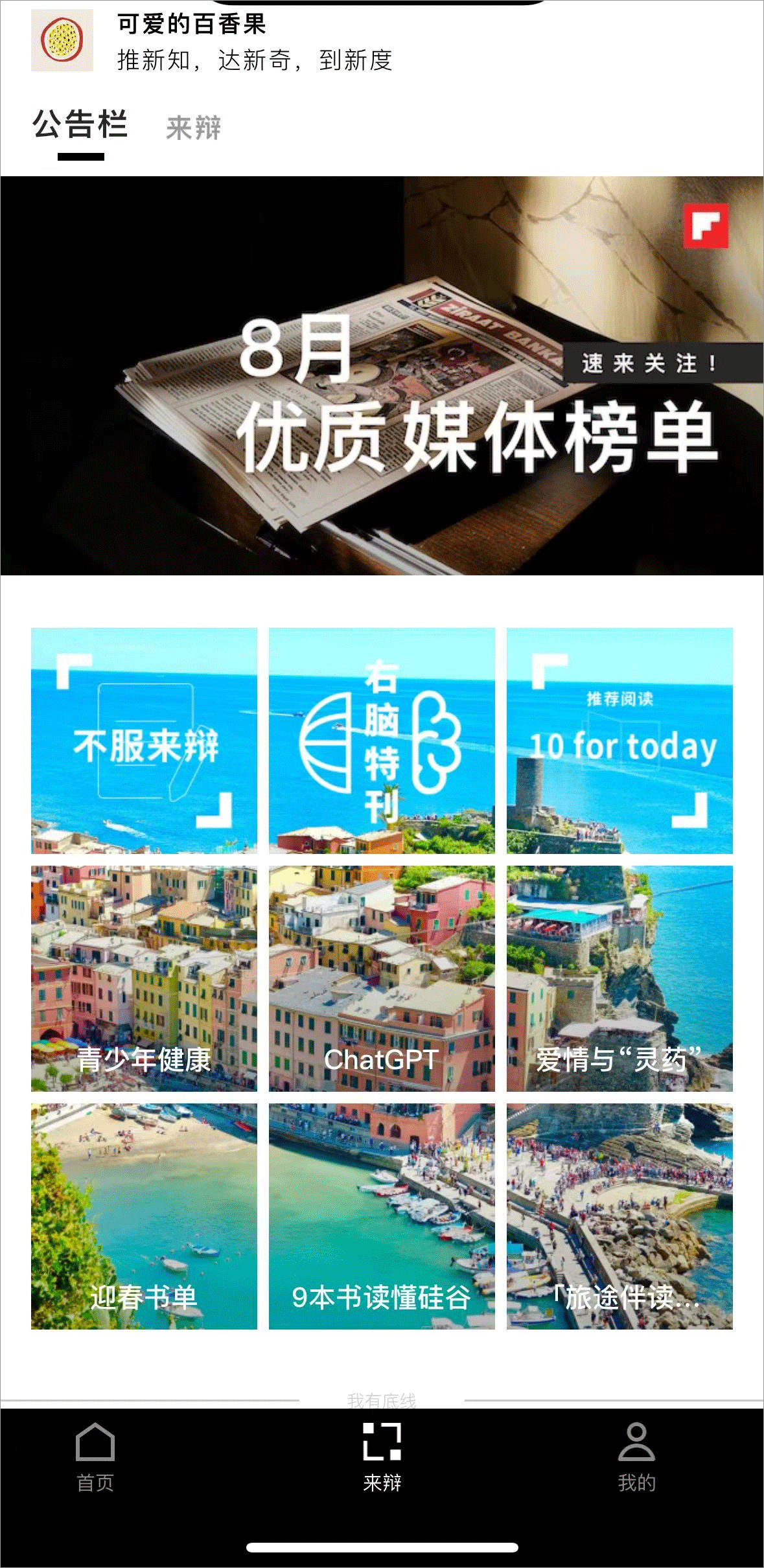Open the 青少年健康 topic
This screenshot has height=1568, width=764.
pos(144,978)
